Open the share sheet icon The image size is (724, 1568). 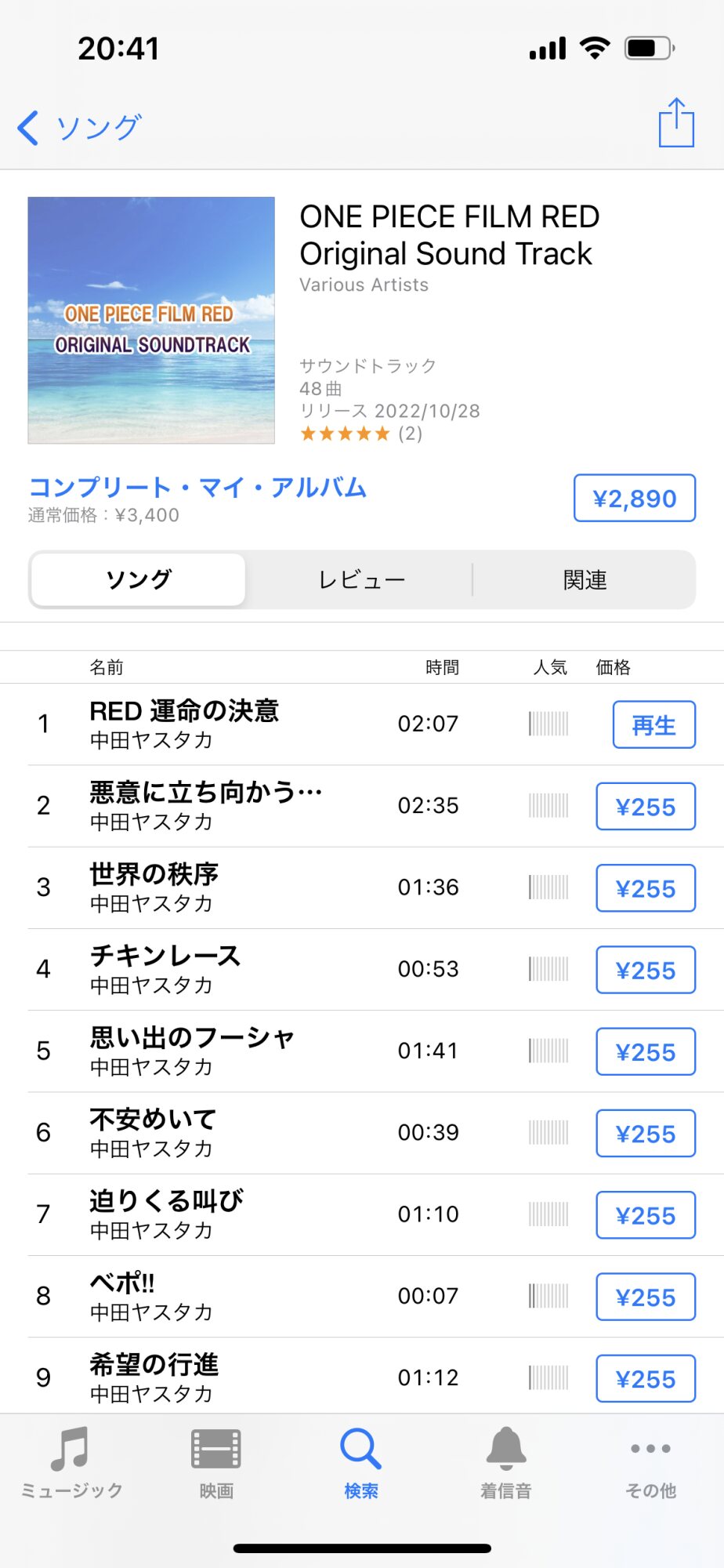coord(676,123)
